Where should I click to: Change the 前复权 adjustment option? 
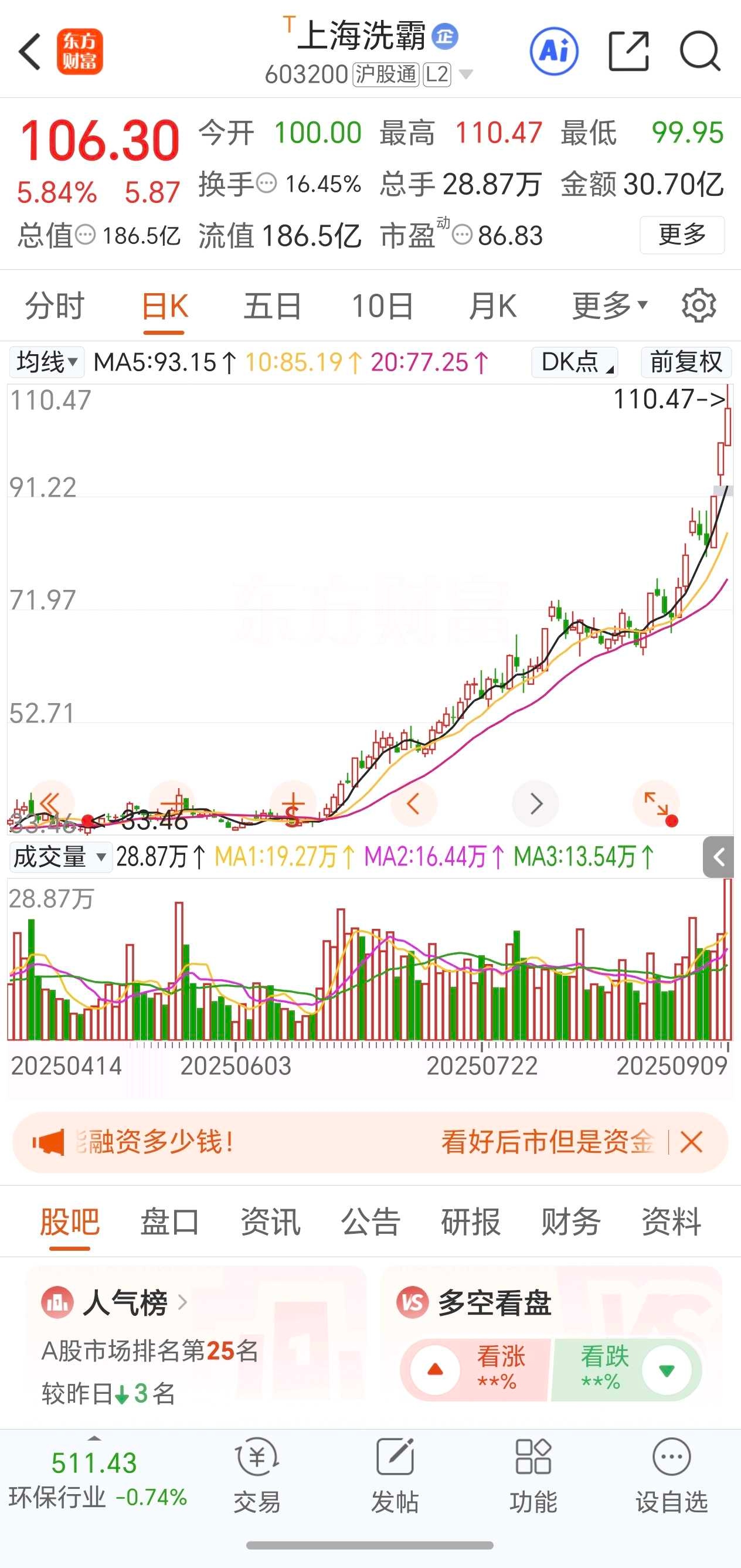tap(686, 362)
